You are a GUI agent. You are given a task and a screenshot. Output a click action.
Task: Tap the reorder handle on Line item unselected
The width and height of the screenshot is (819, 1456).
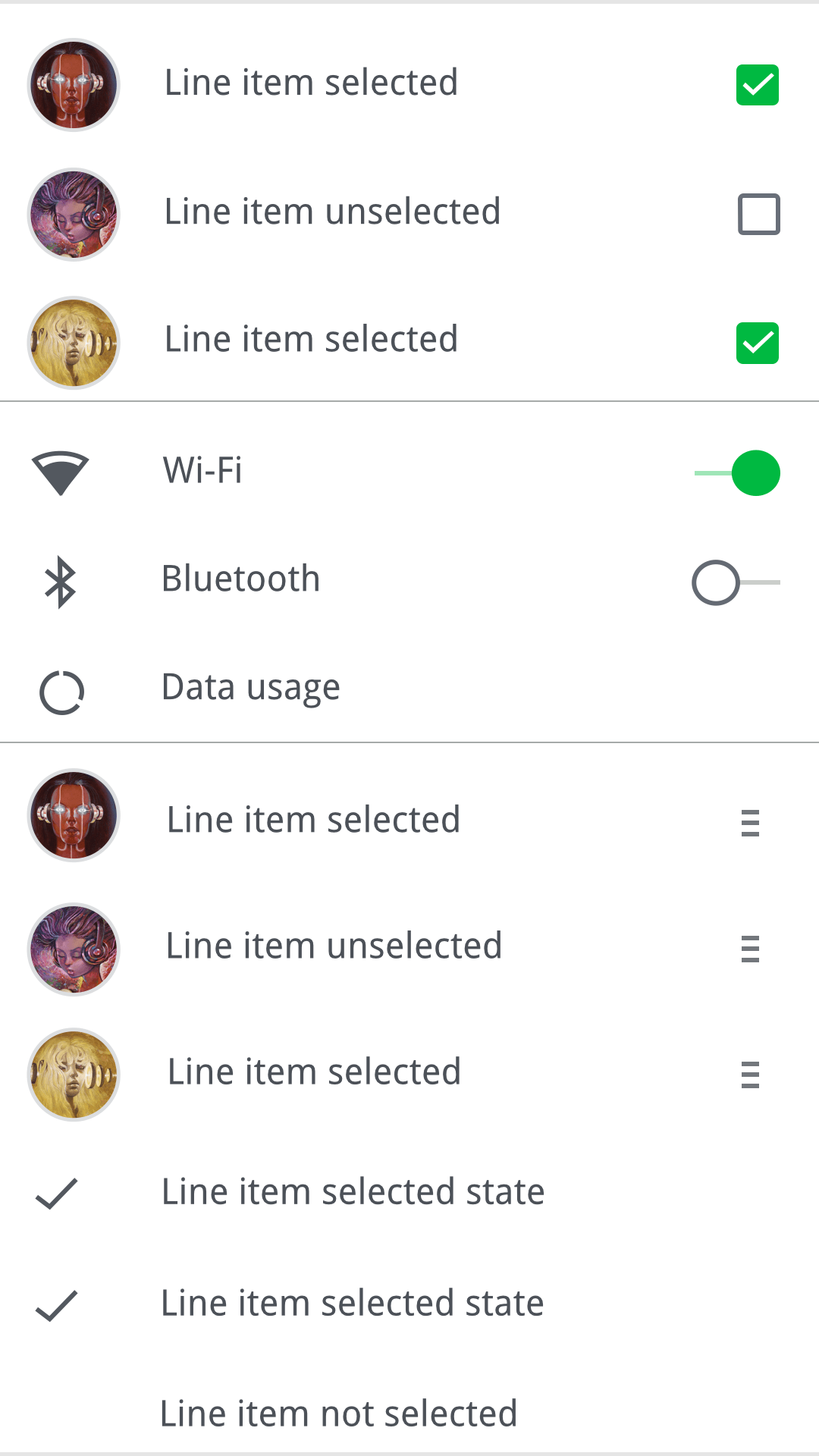750,949
